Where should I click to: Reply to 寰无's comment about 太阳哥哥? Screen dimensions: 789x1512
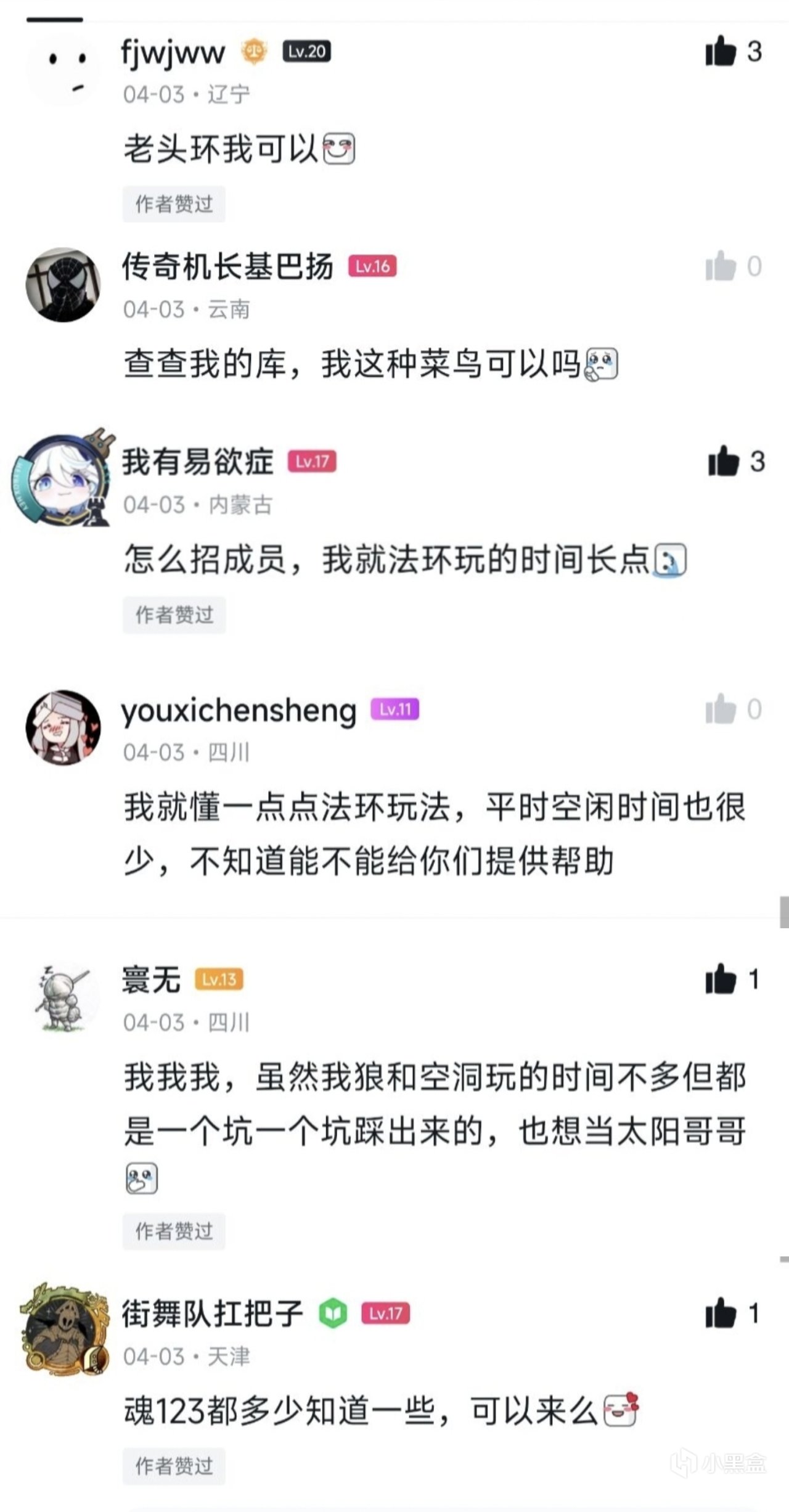click(x=434, y=1103)
